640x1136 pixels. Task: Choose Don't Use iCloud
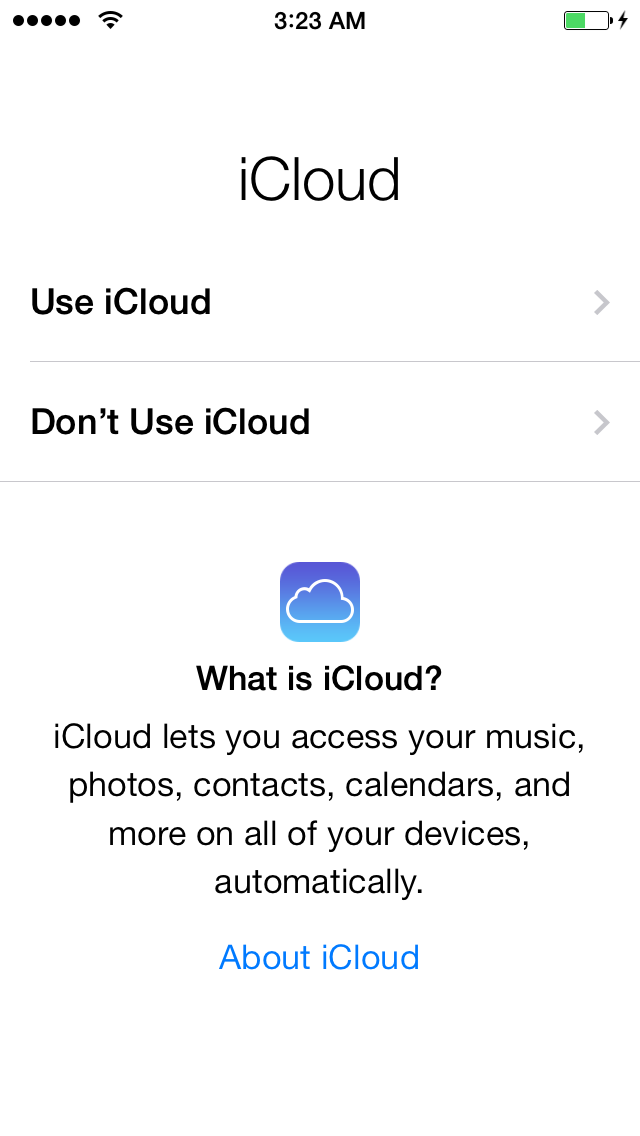coord(320,422)
